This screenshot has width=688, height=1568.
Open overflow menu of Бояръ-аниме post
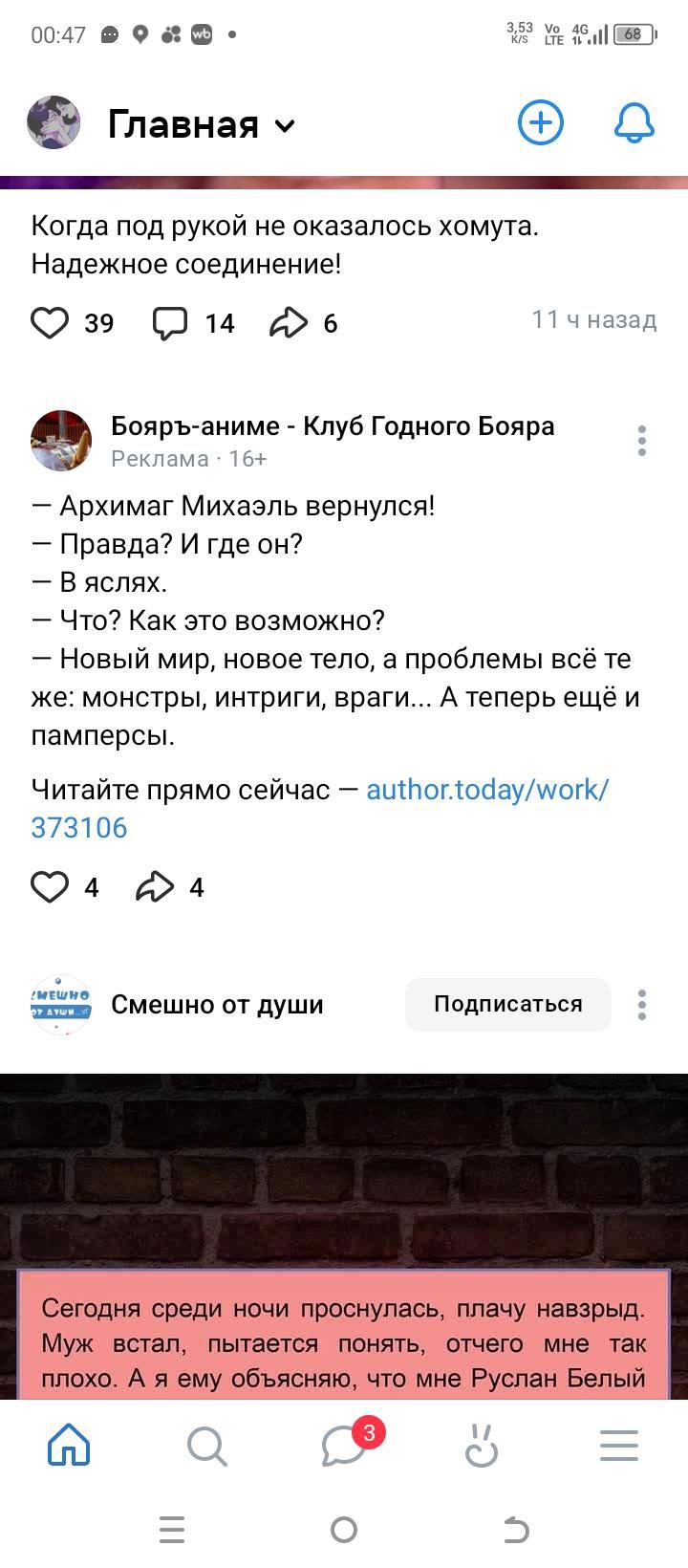click(642, 441)
